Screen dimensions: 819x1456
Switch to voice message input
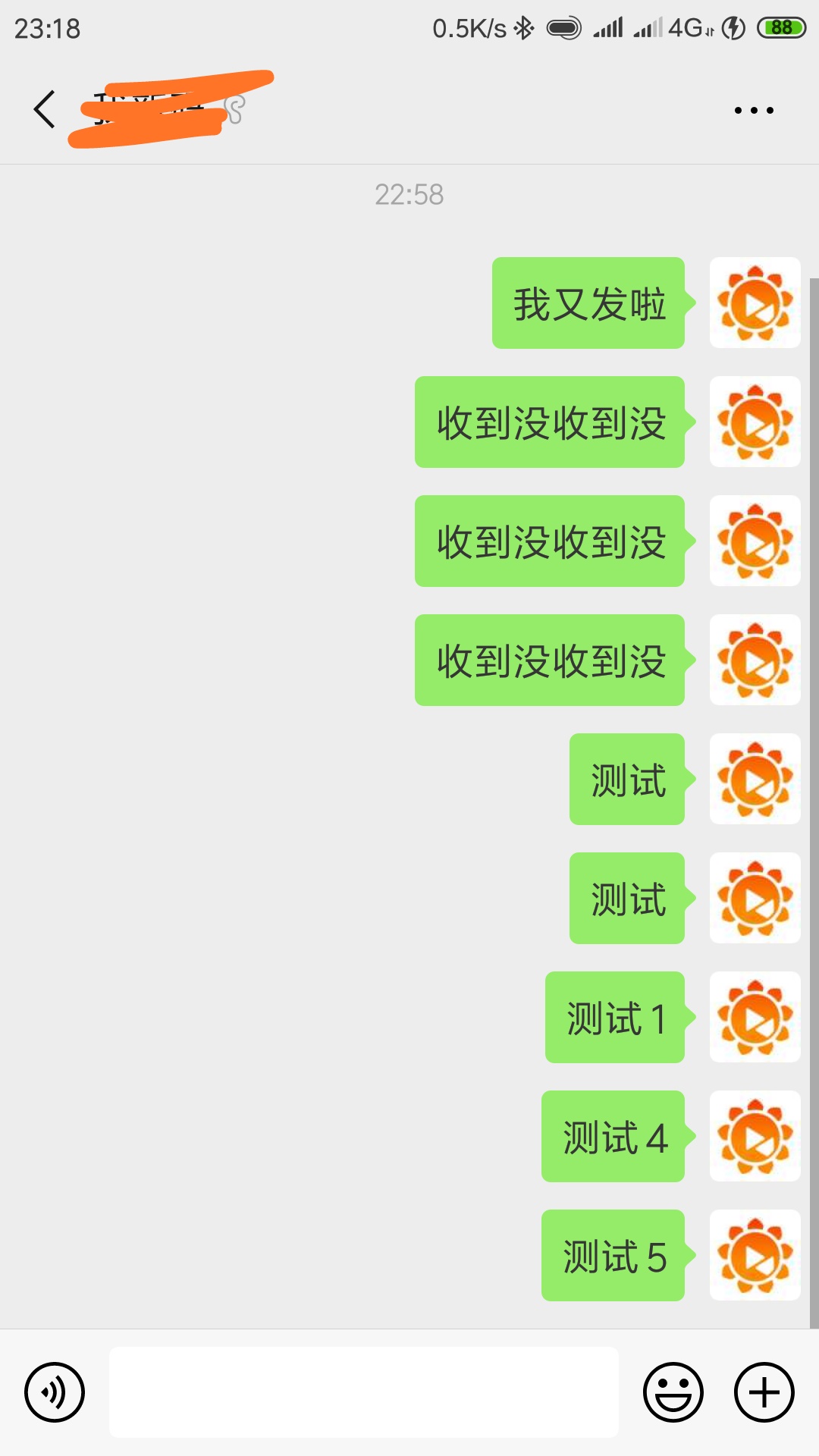(x=55, y=1392)
